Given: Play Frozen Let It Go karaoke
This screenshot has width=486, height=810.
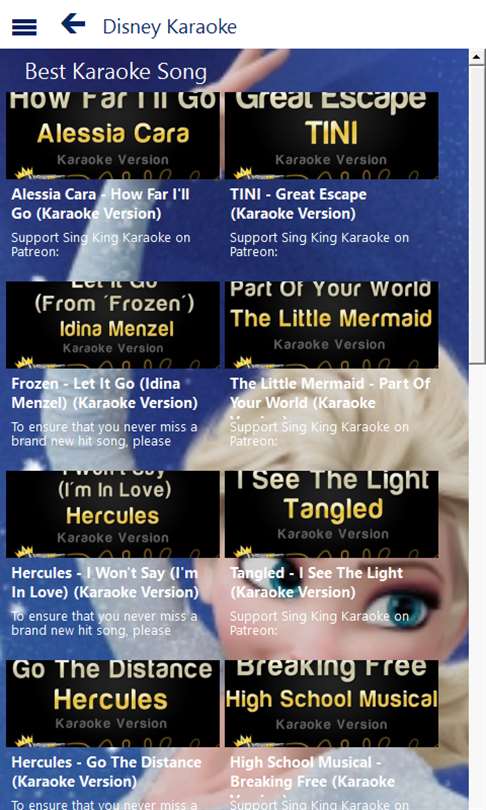Looking at the screenshot, I should pyautogui.click(x=113, y=365).
